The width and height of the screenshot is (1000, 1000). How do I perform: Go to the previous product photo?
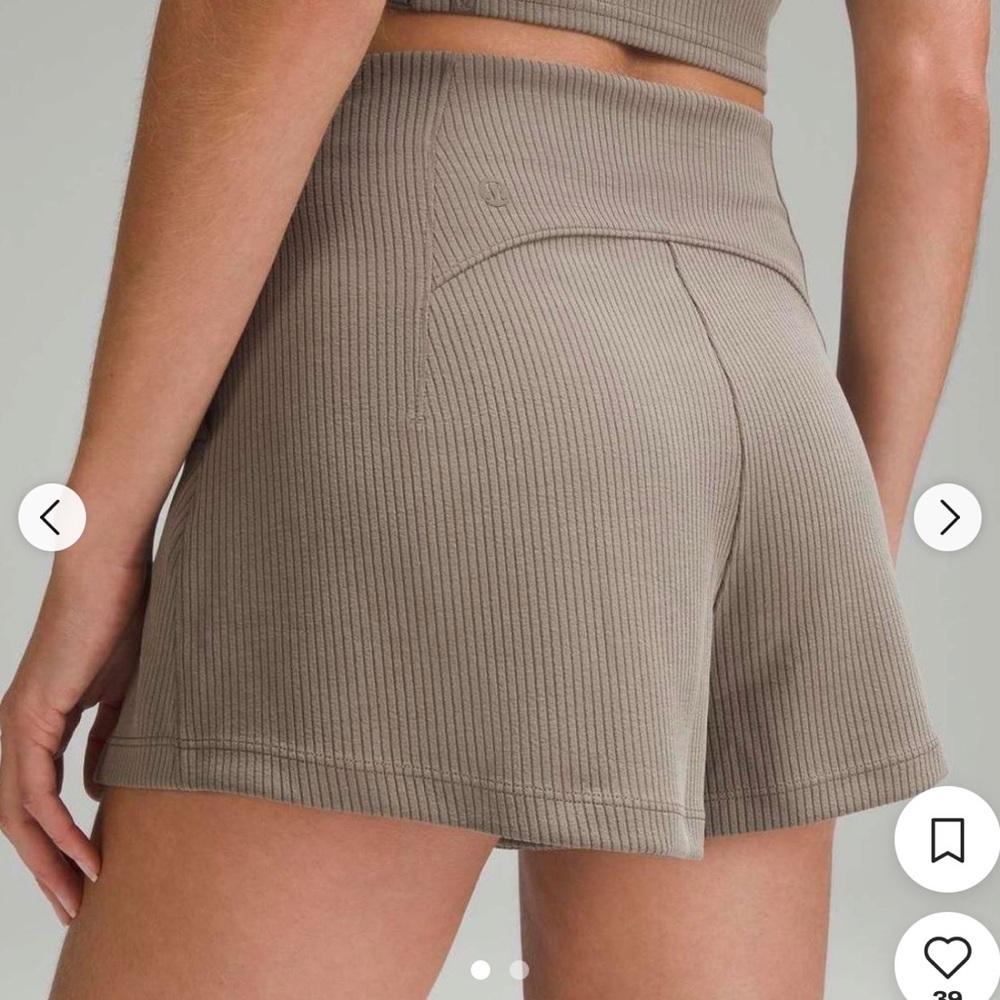tap(52, 517)
